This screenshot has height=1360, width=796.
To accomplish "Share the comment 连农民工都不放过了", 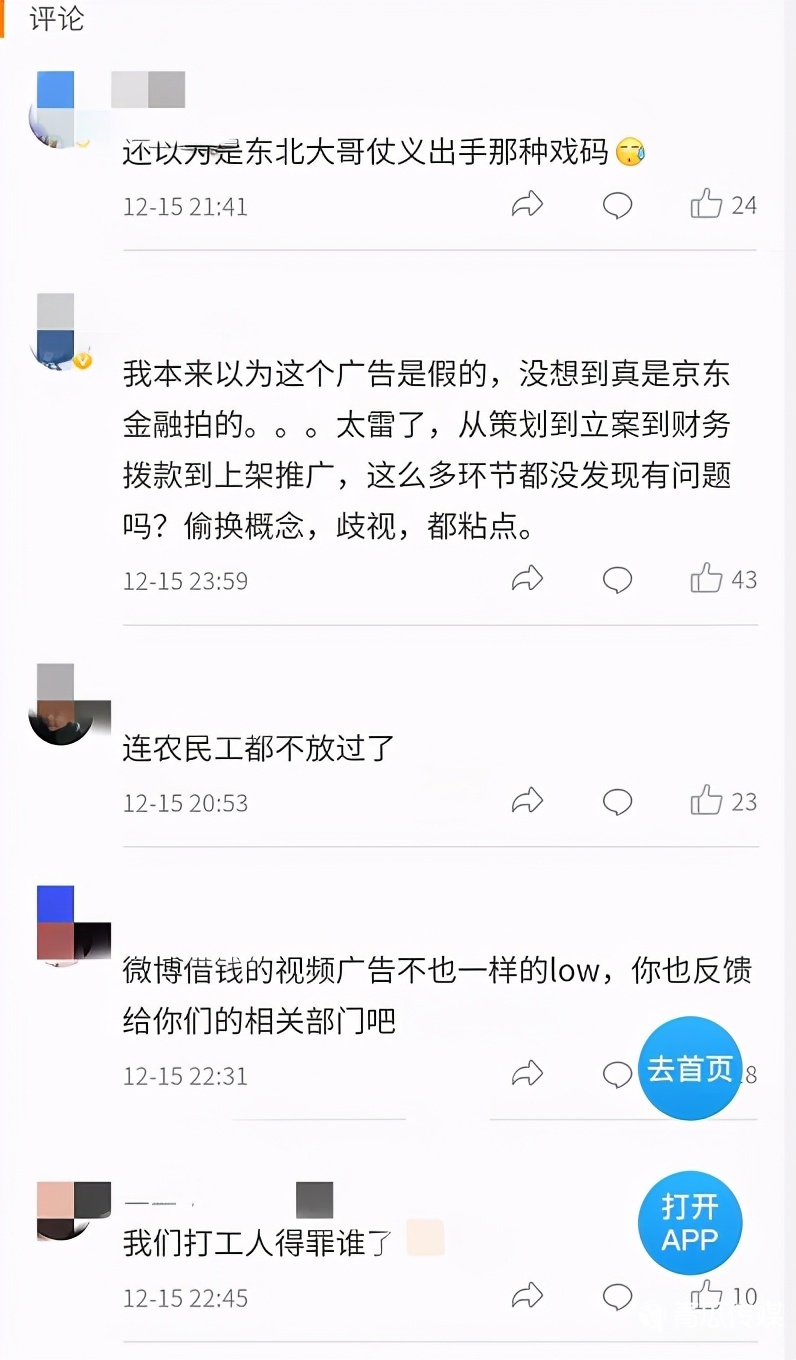I will [x=527, y=801].
